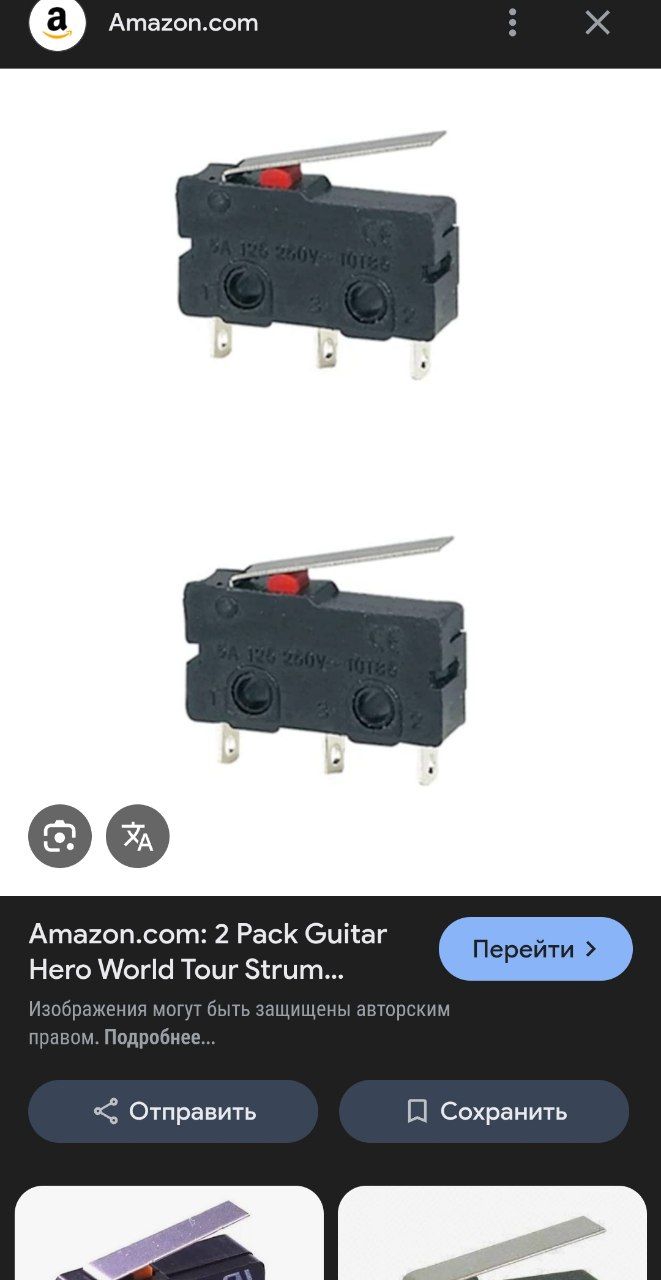Share the image via Отправить
This screenshot has width=661, height=1280.
coord(173,1111)
